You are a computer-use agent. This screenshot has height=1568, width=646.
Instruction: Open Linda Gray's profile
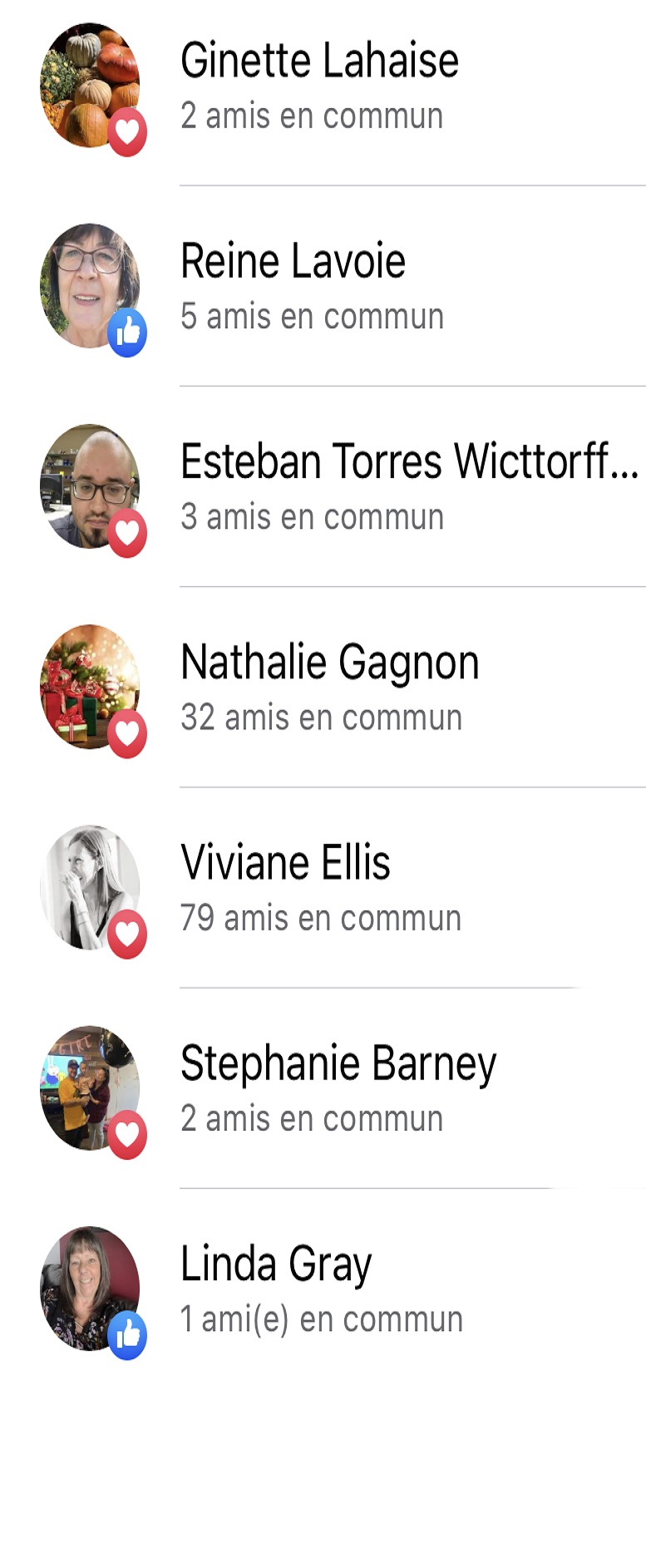(275, 1265)
